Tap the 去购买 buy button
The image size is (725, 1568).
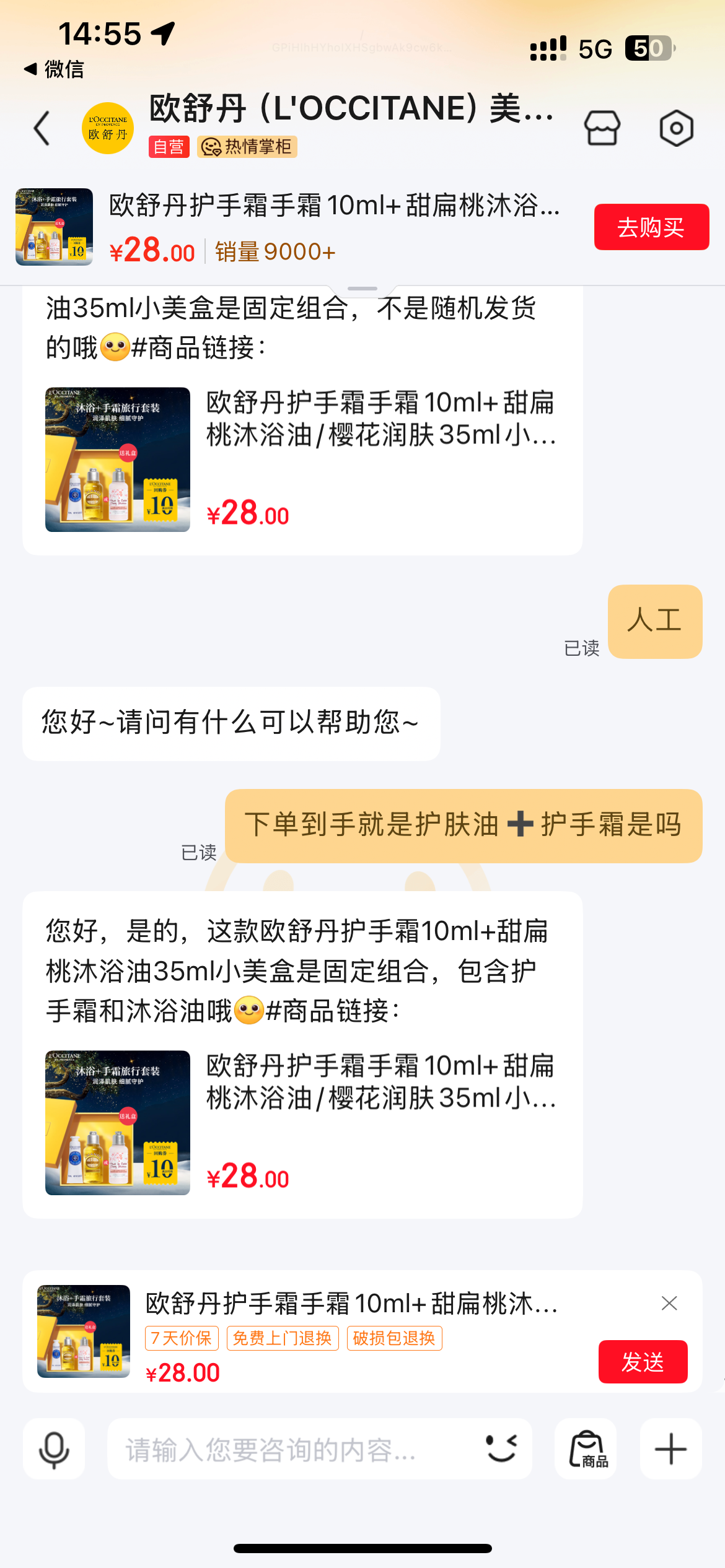[x=651, y=227]
